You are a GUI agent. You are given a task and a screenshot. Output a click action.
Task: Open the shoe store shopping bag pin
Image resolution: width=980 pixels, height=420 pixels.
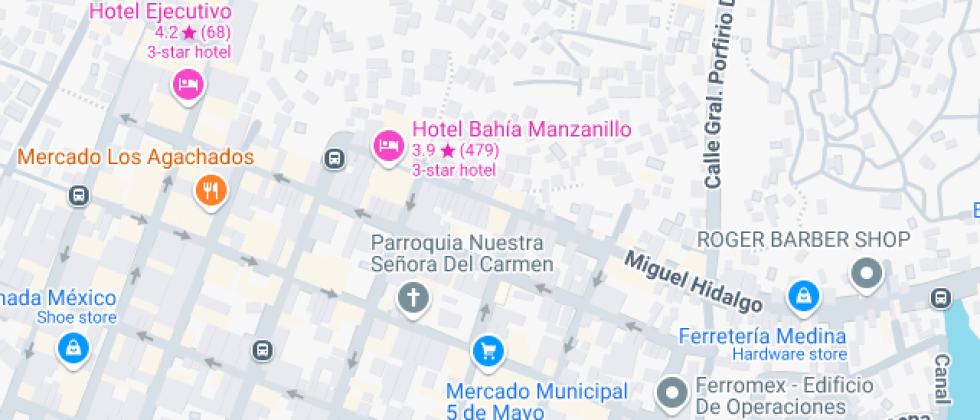[73, 348]
